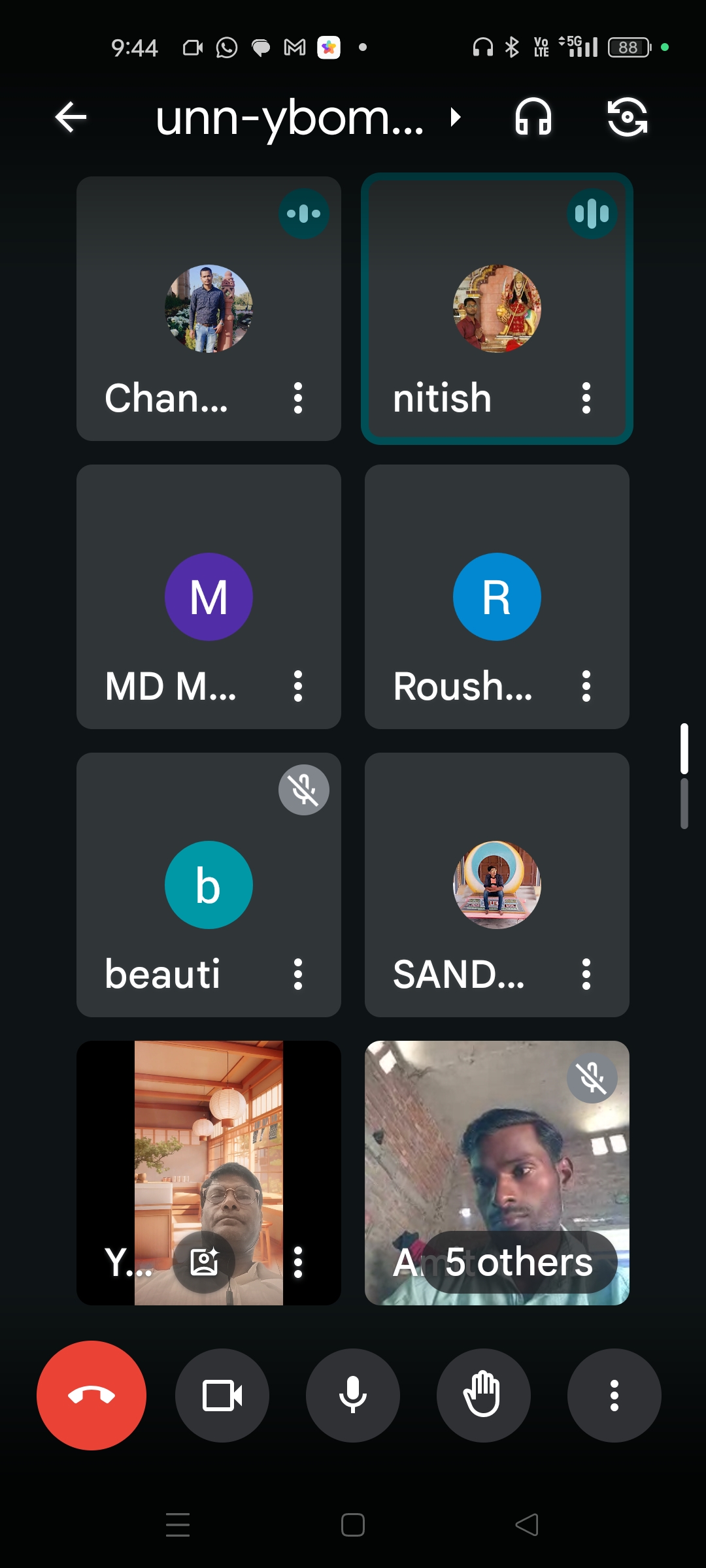Go back using the top-left arrow
The width and height of the screenshot is (706, 1568).
71,118
